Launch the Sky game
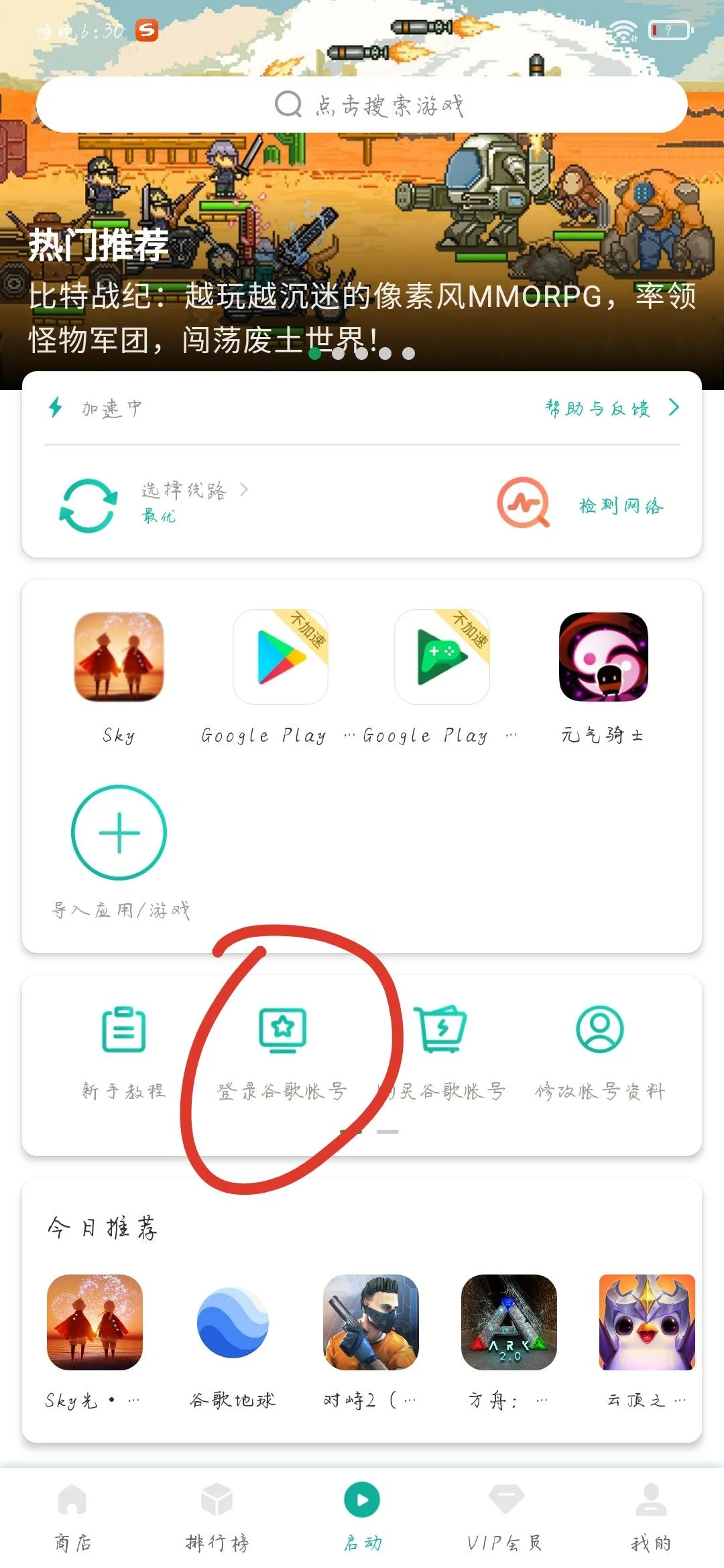The image size is (724, 1568). click(119, 658)
